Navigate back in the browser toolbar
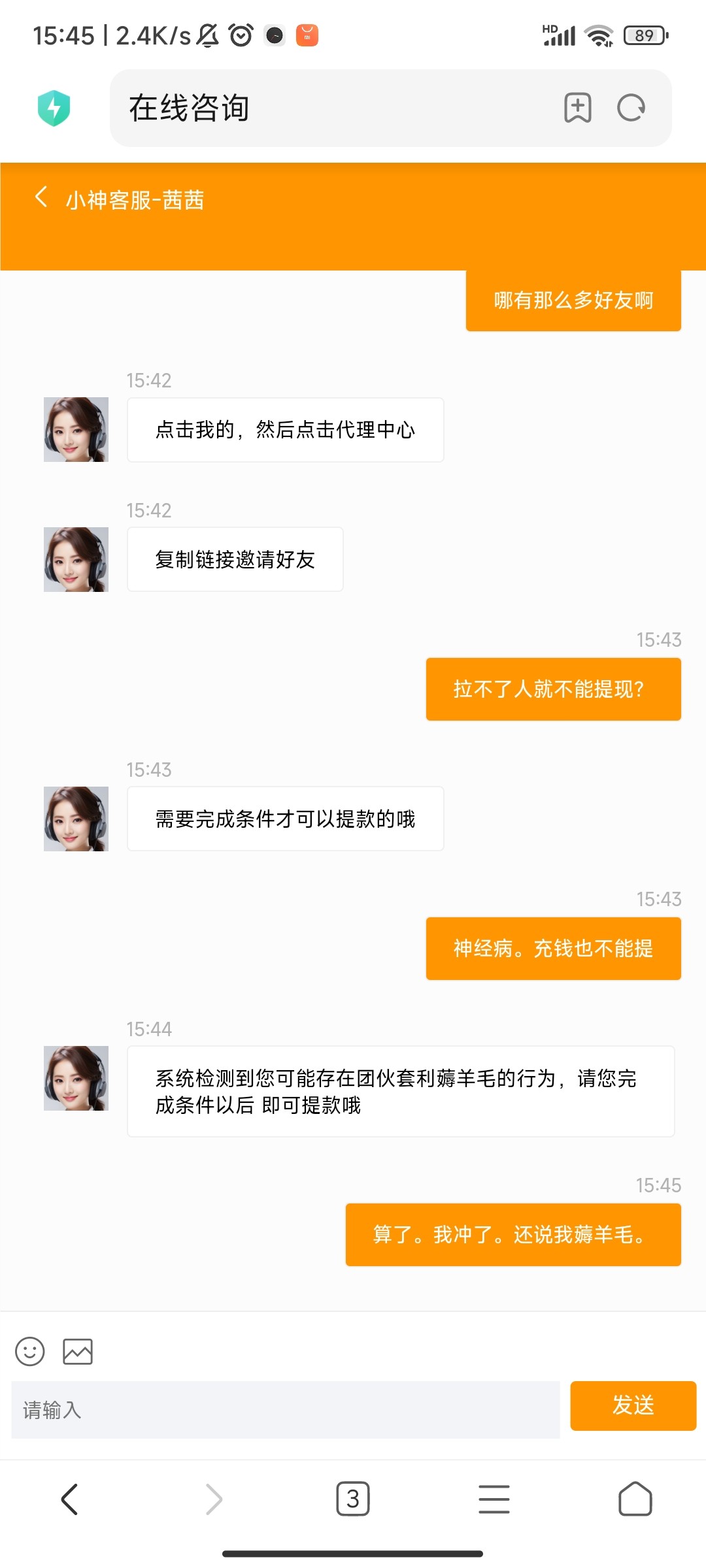Viewport: 706px width, 1568px height. [70, 1498]
